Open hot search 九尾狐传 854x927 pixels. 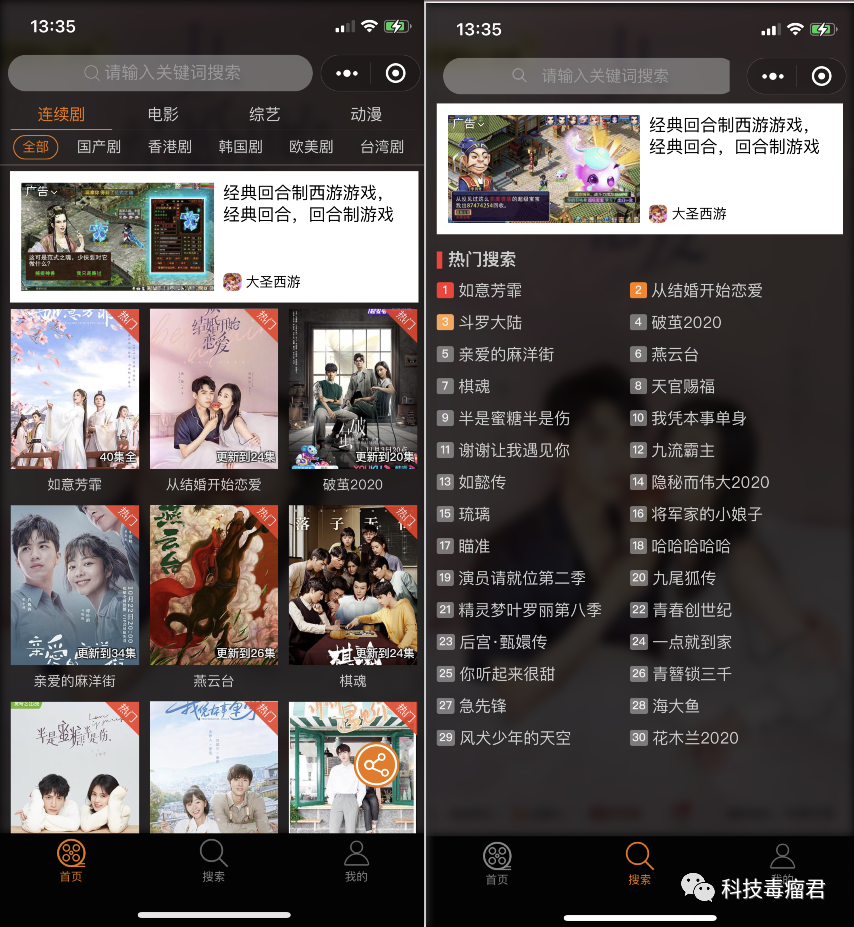point(683,578)
